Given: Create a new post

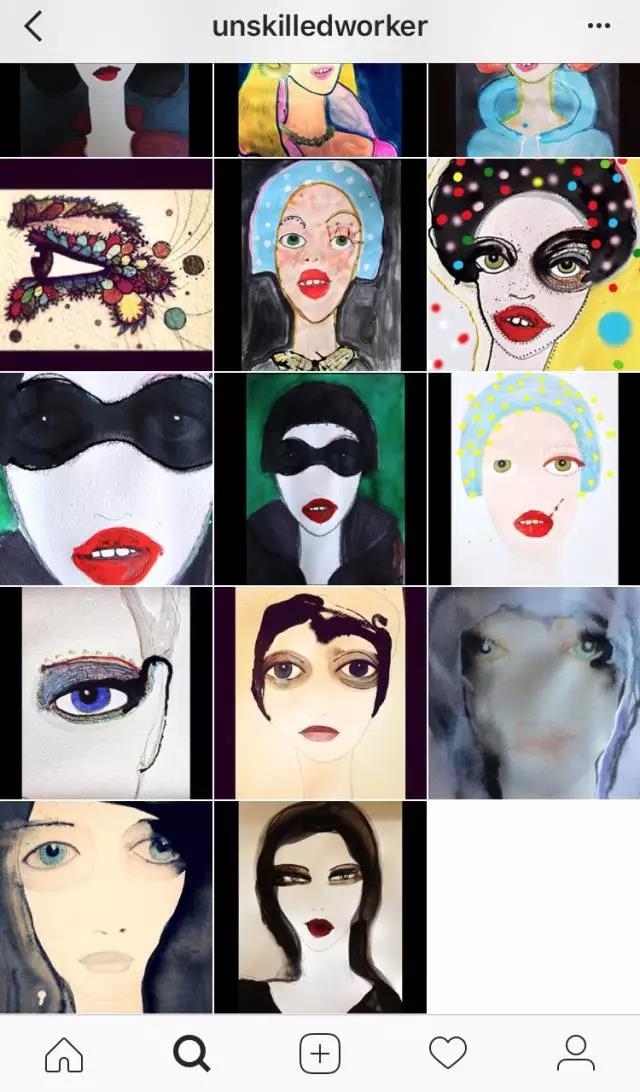Looking at the screenshot, I should pos(320,1053).
